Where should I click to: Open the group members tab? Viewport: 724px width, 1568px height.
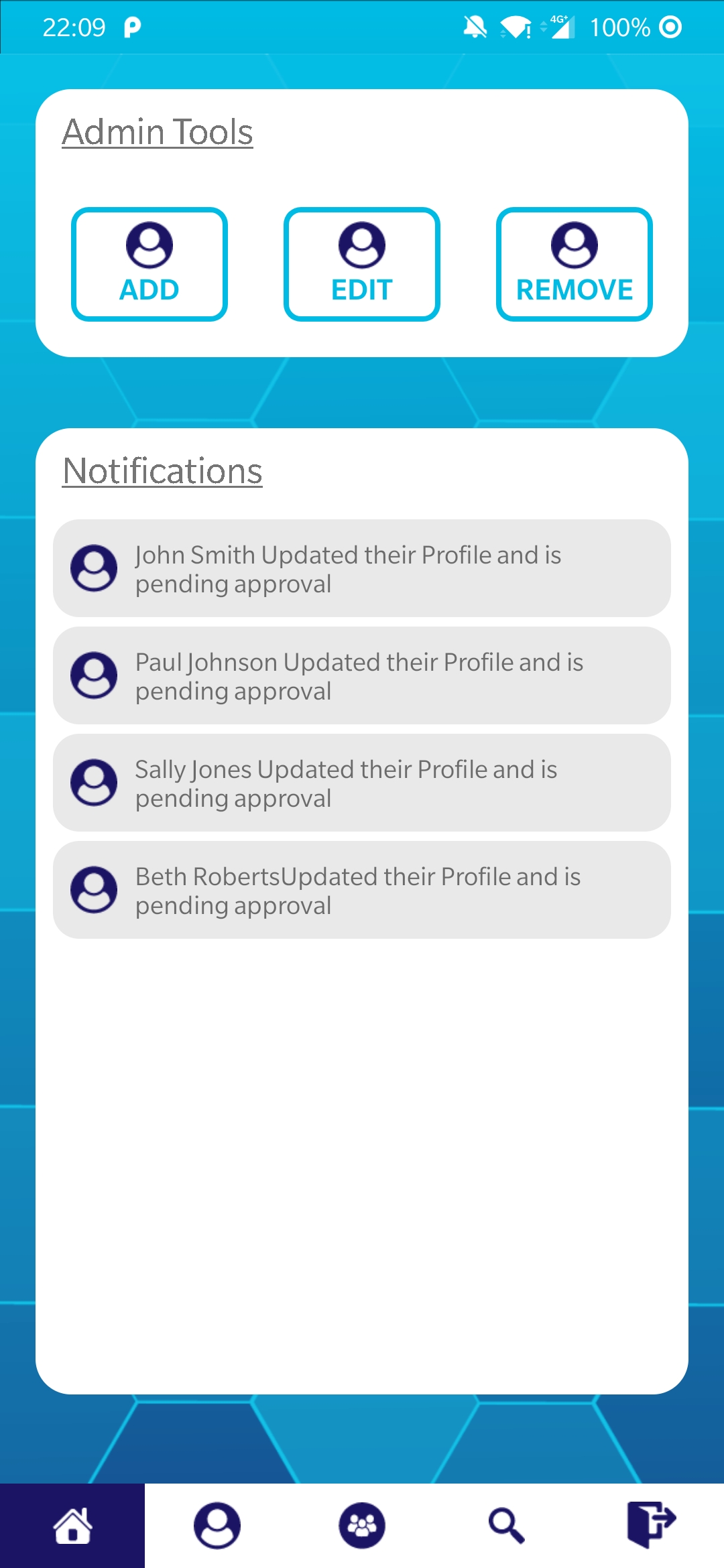362,1526
